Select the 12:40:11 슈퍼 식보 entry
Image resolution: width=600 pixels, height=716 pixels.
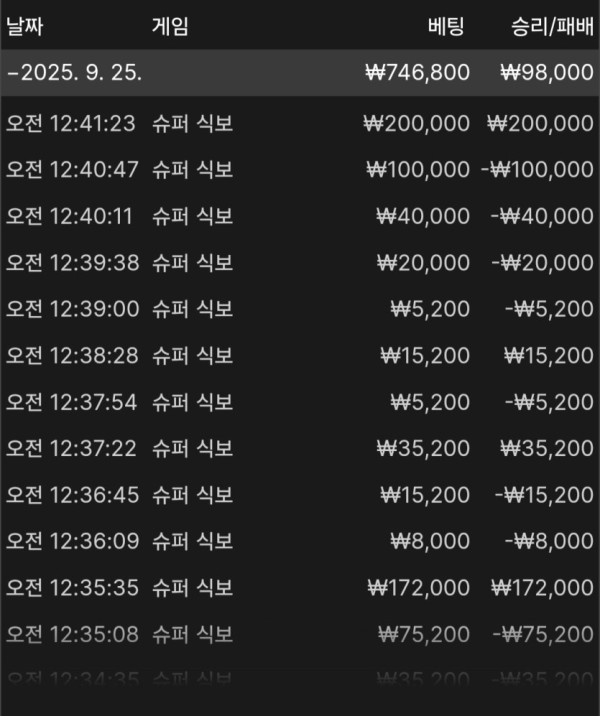(300, 215)
